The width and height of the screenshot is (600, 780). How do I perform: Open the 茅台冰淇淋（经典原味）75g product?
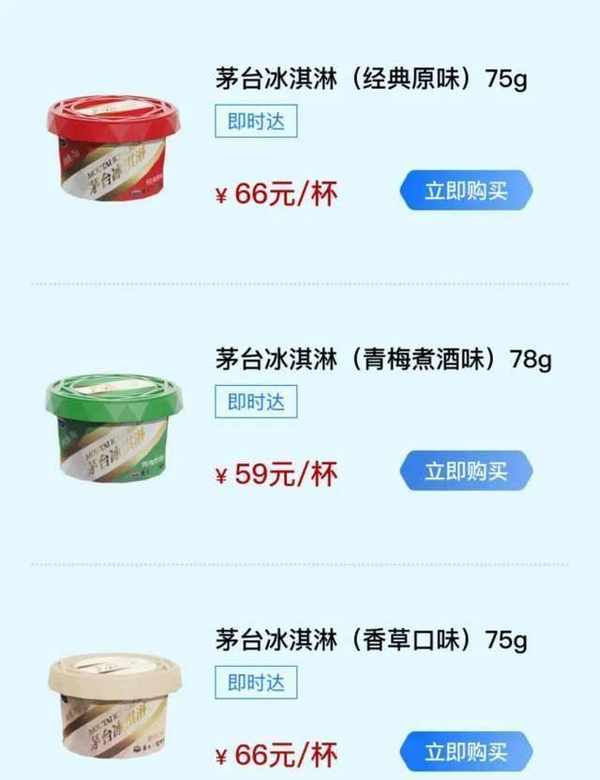click(371, 79)
